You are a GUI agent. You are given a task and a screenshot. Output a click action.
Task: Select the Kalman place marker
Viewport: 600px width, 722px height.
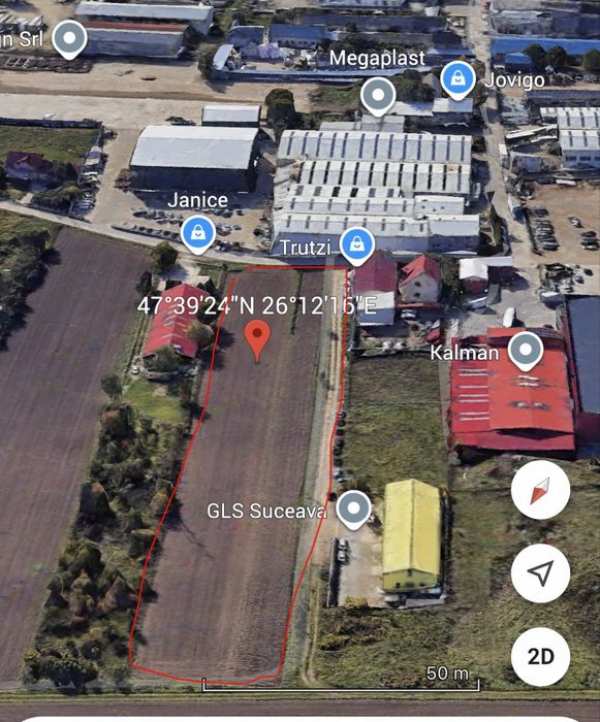click(x=525, y=350)
